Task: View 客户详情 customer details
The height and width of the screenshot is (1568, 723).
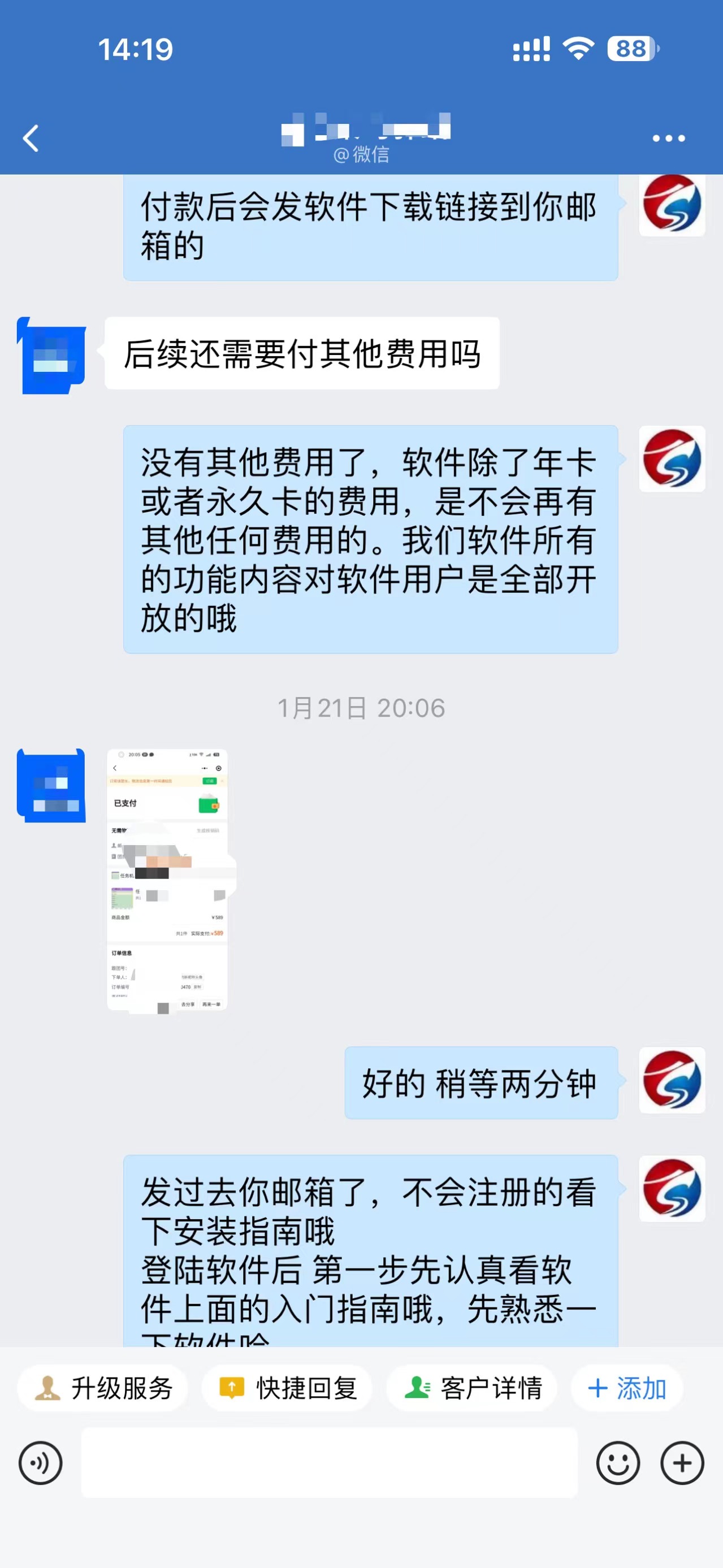Action: click(x=472, y=1388)
